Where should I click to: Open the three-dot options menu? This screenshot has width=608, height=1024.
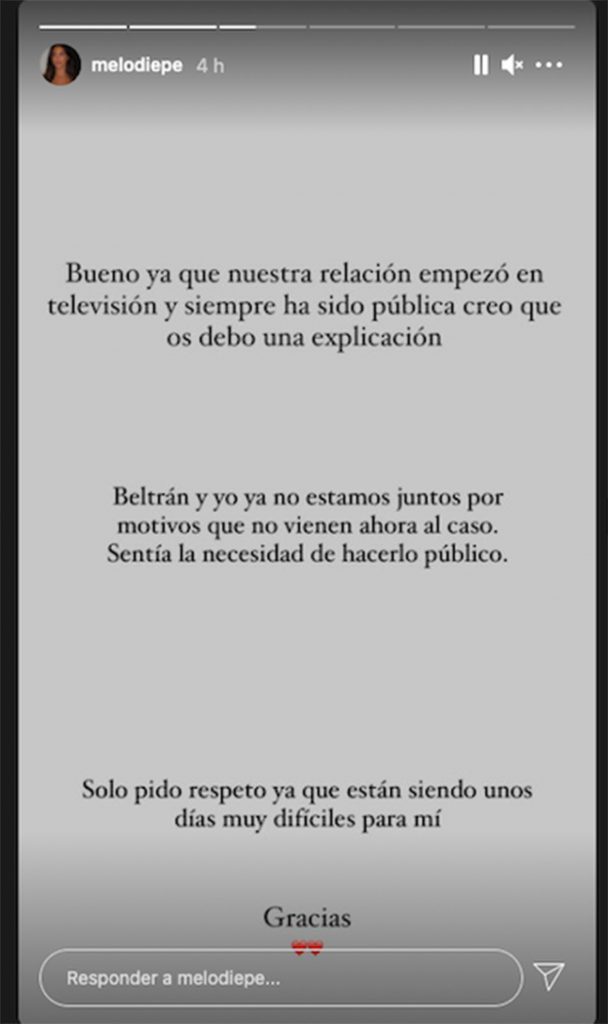549,65
